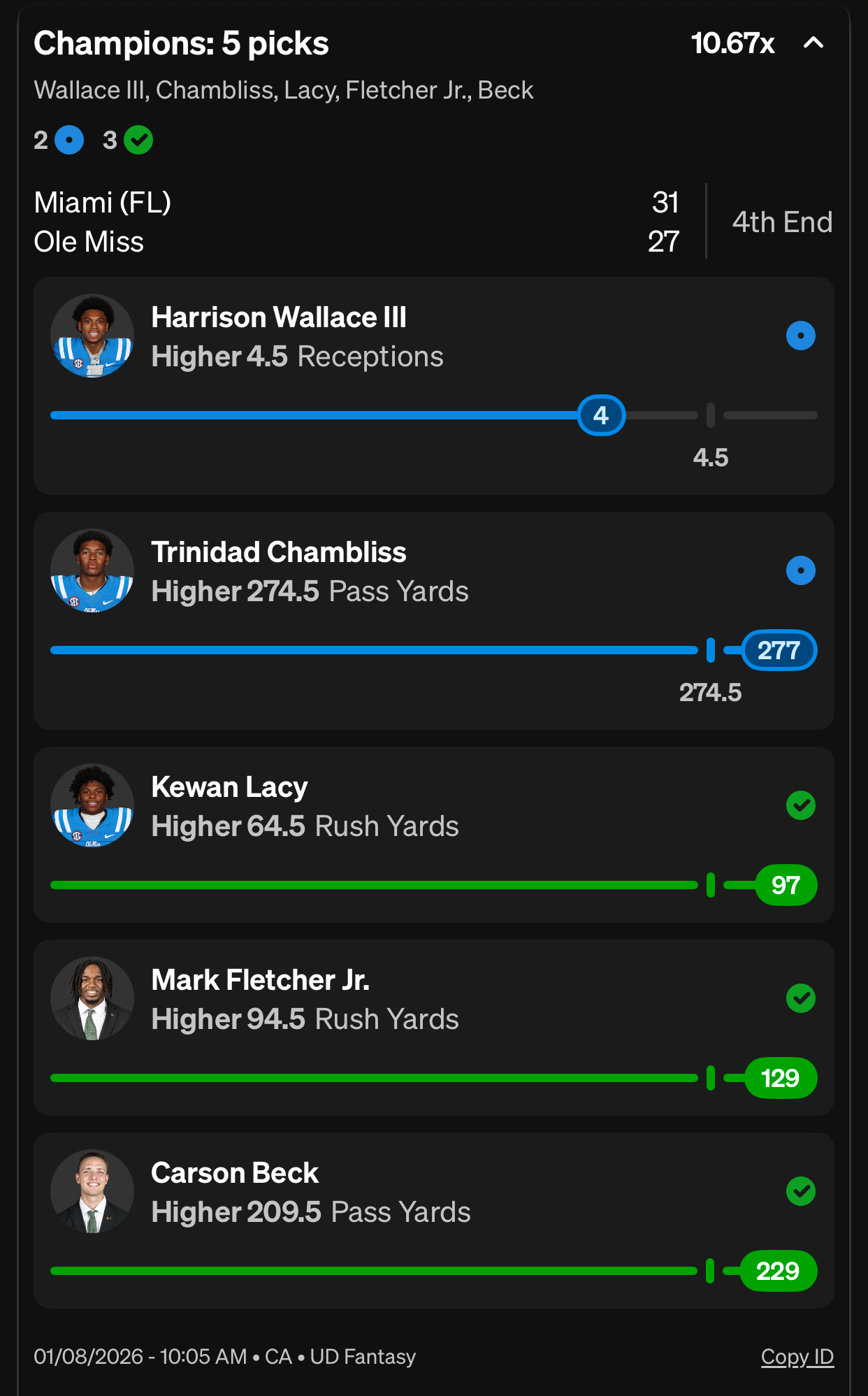Open Harrison Wallace III receptions pick card
Viewport: 868px width, 1396px height.
[x=433, y=385]
